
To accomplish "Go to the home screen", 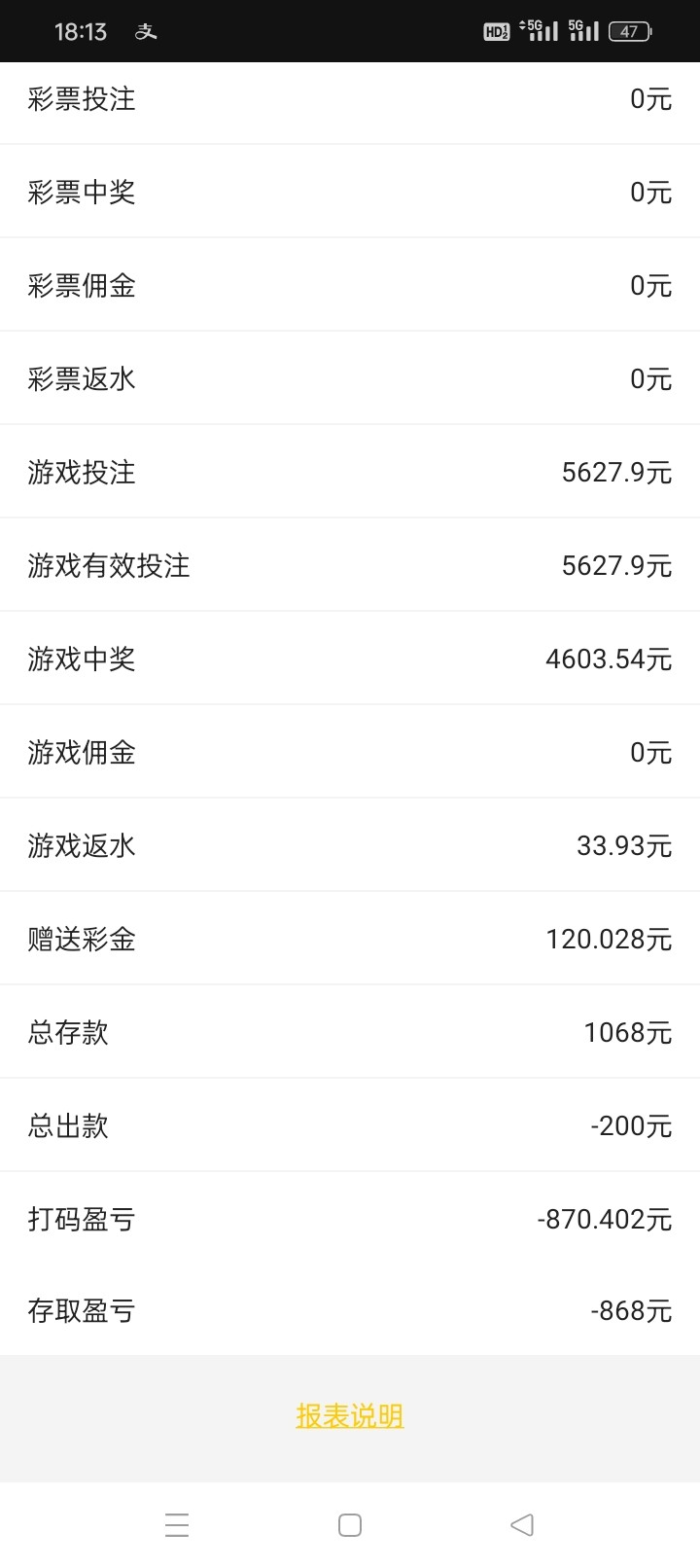I will [x=350, y=1524].
